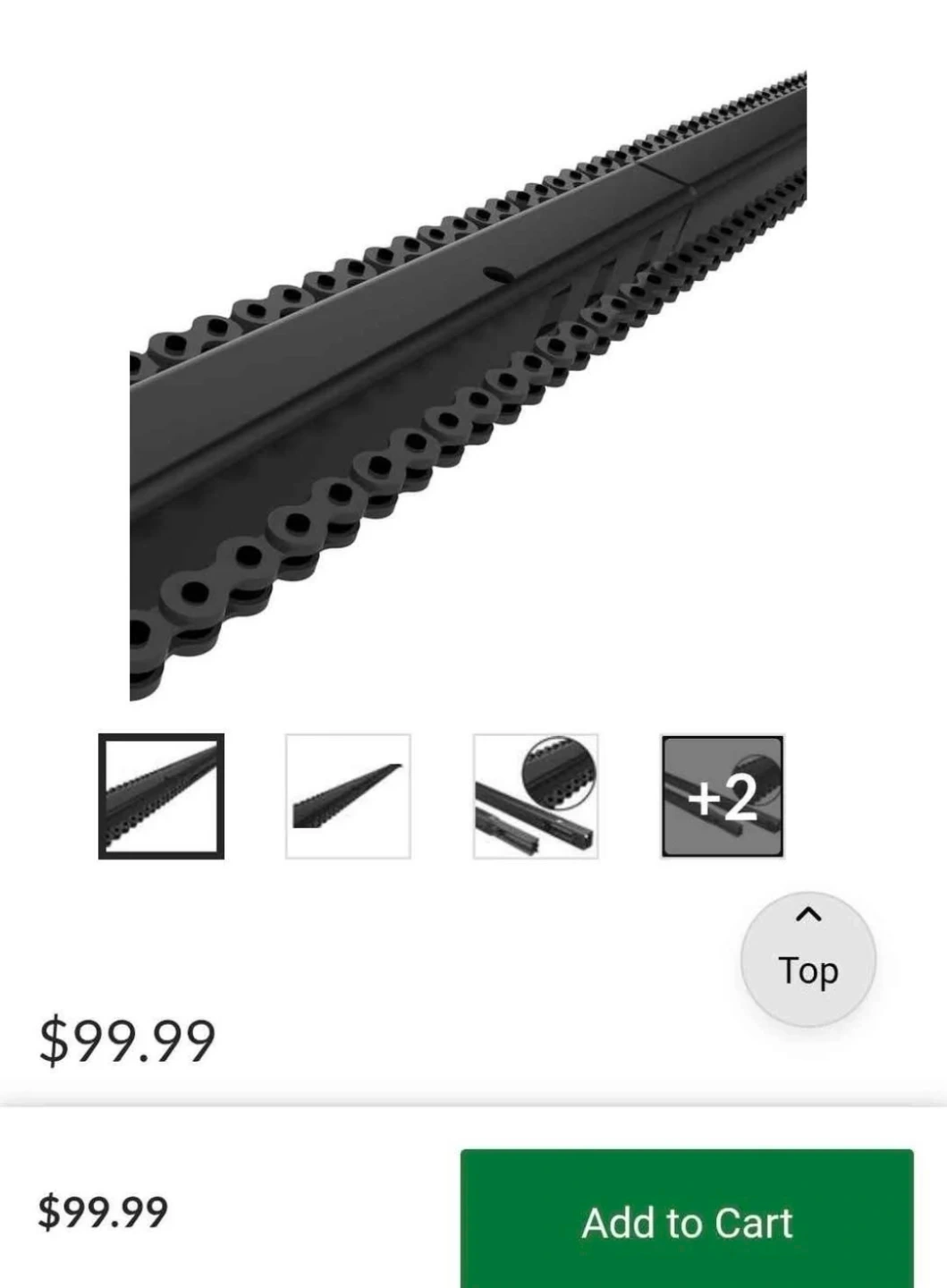Viewport: 947px width, 1288px height.
Task: Open the +2 more images thumbnail
Action: click(x=723, y=796)
